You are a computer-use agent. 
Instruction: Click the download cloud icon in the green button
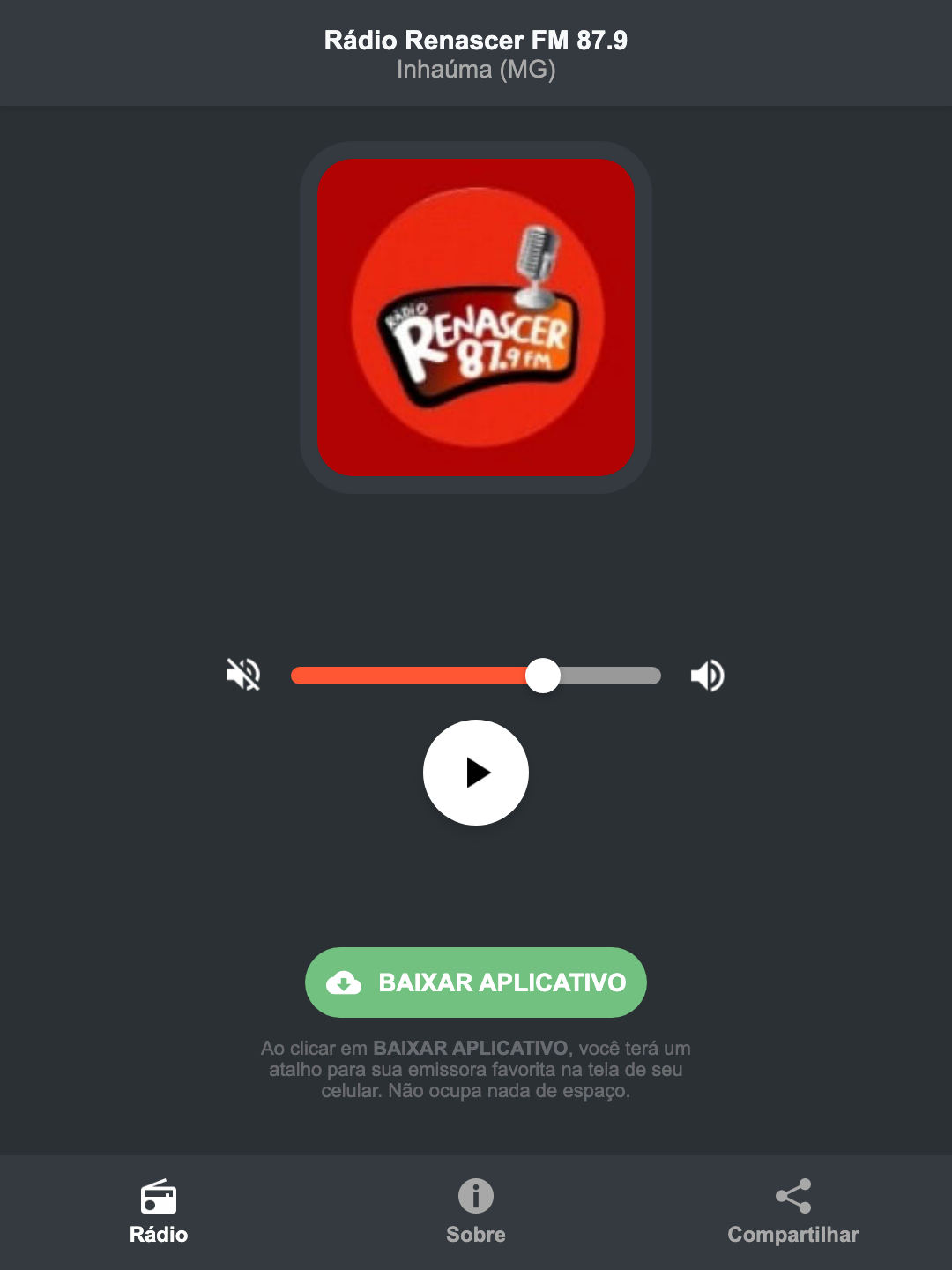click(x=346, y=982)
